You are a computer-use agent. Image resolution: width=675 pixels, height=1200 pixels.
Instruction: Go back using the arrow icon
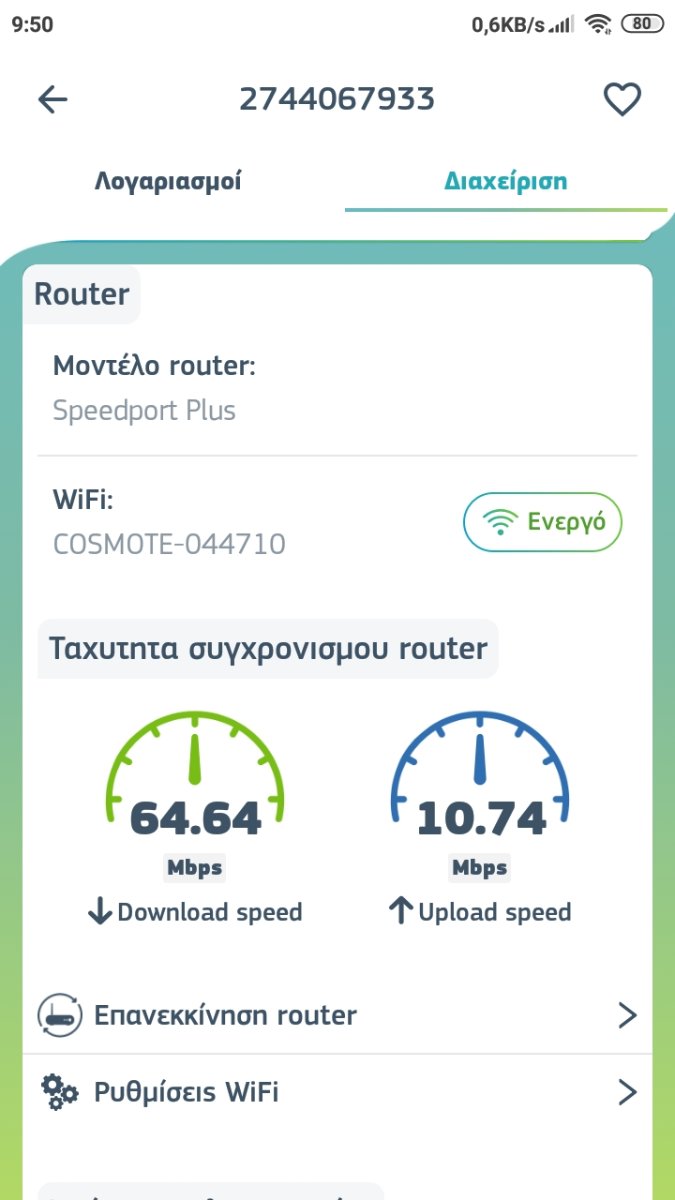point(52,99)
